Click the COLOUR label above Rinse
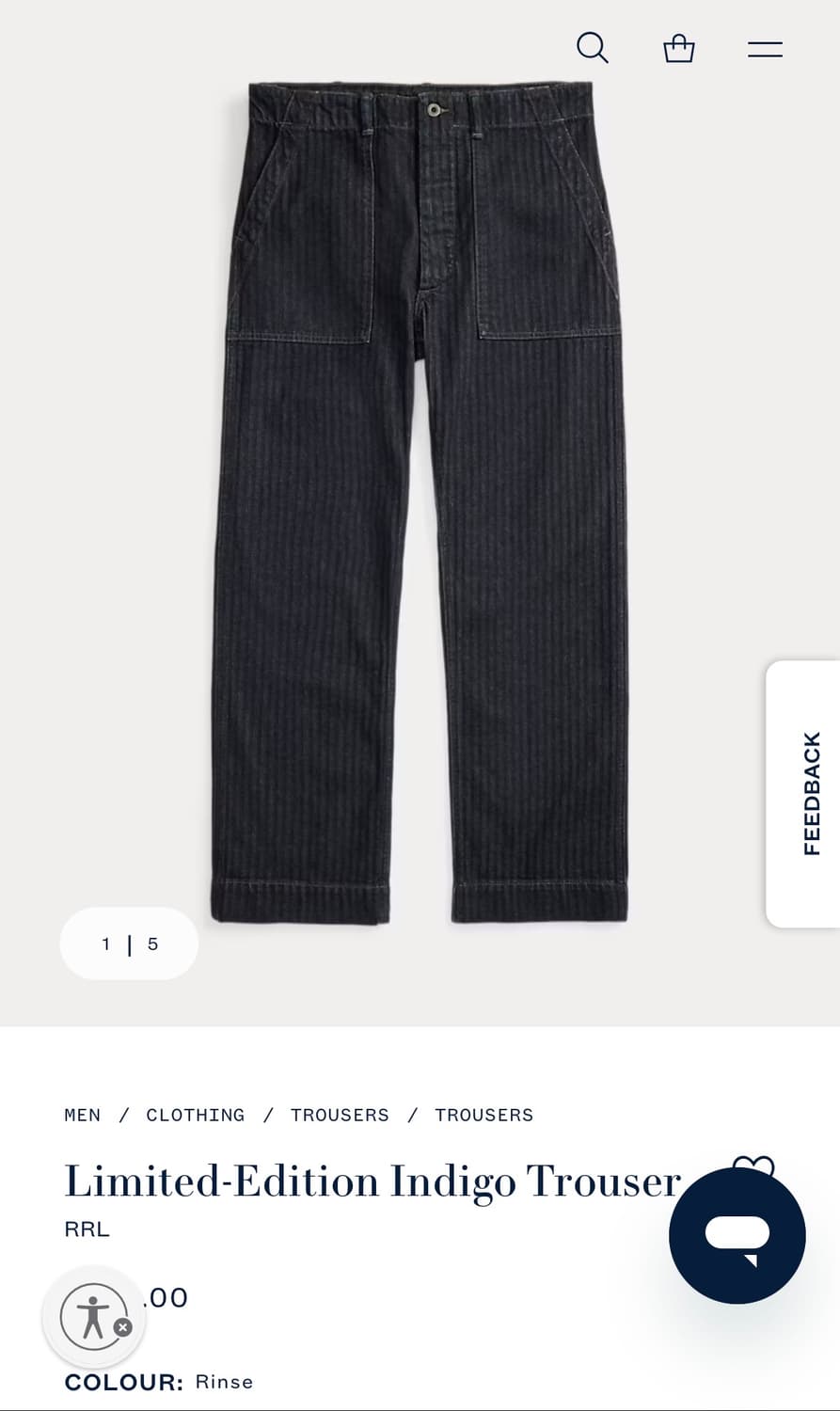Screen dimensions: 840x1411 point(122,1382)
